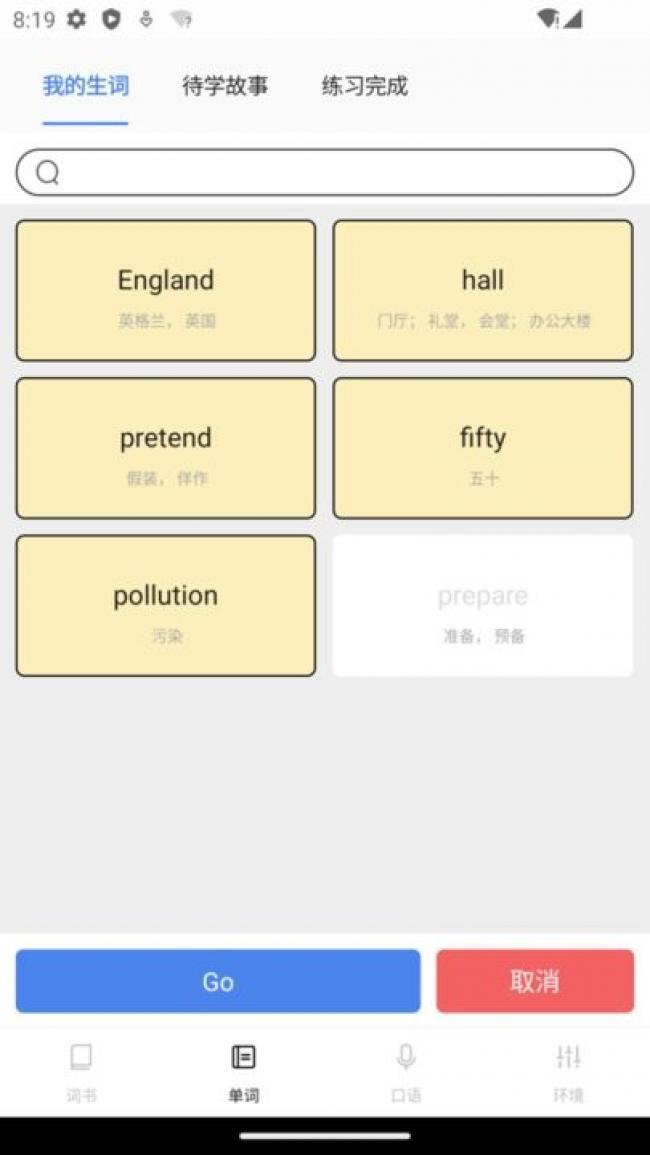Open the 待学故事 tab

(225, 86)
